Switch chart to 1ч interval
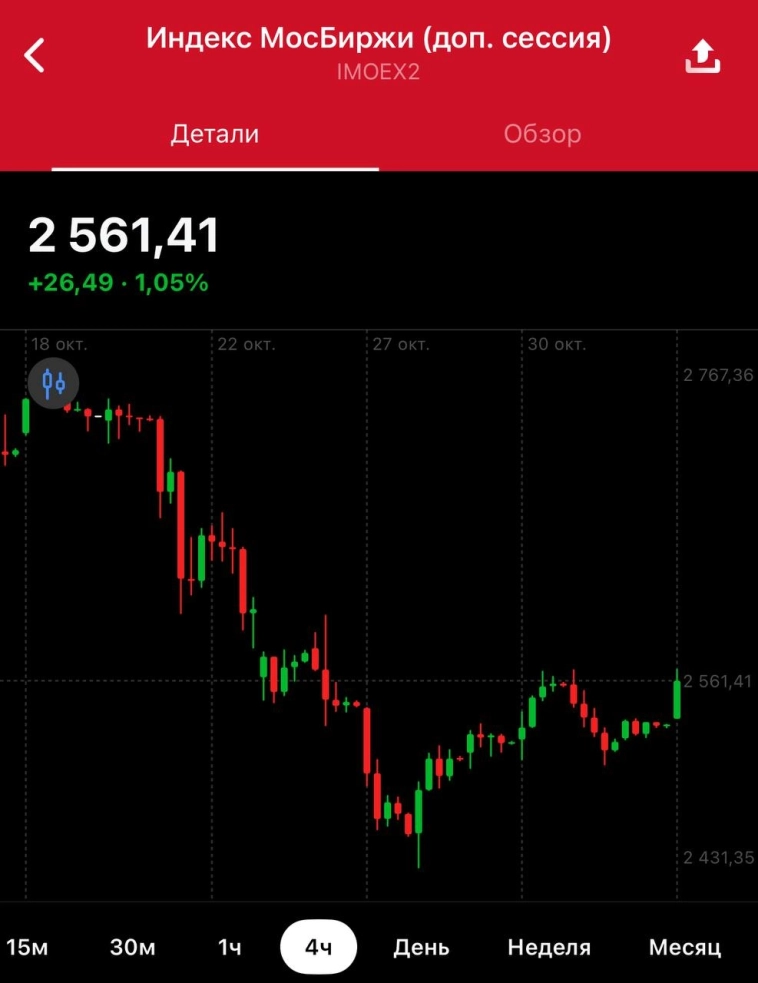 pos(230,947)
